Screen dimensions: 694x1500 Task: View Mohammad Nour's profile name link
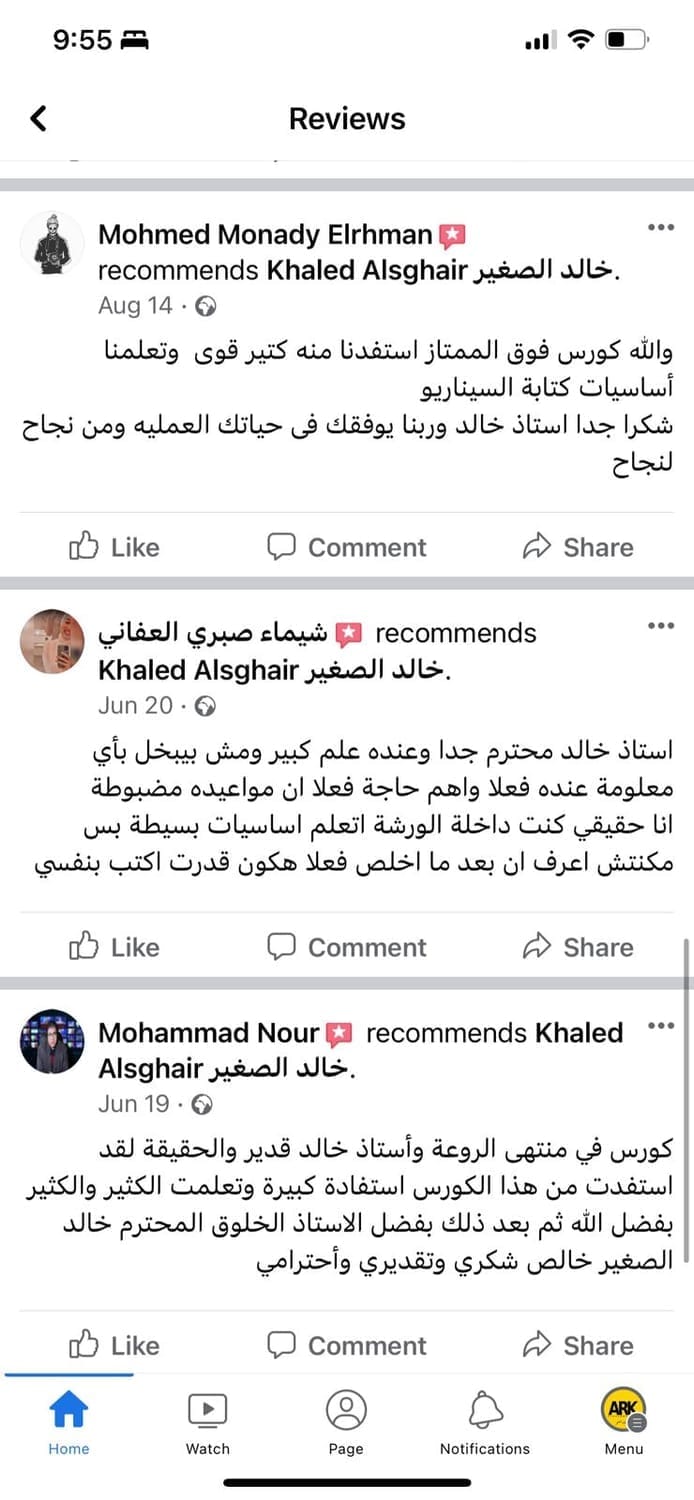pos(208,1033)
